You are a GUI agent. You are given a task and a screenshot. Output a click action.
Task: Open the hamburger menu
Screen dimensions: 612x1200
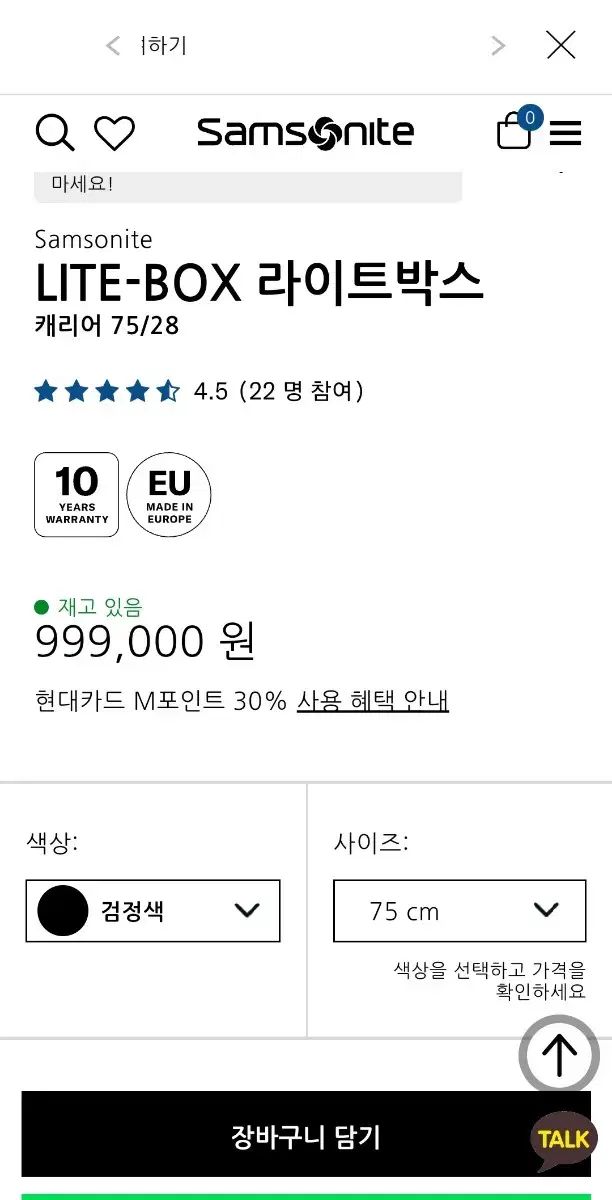click(566, 133)
